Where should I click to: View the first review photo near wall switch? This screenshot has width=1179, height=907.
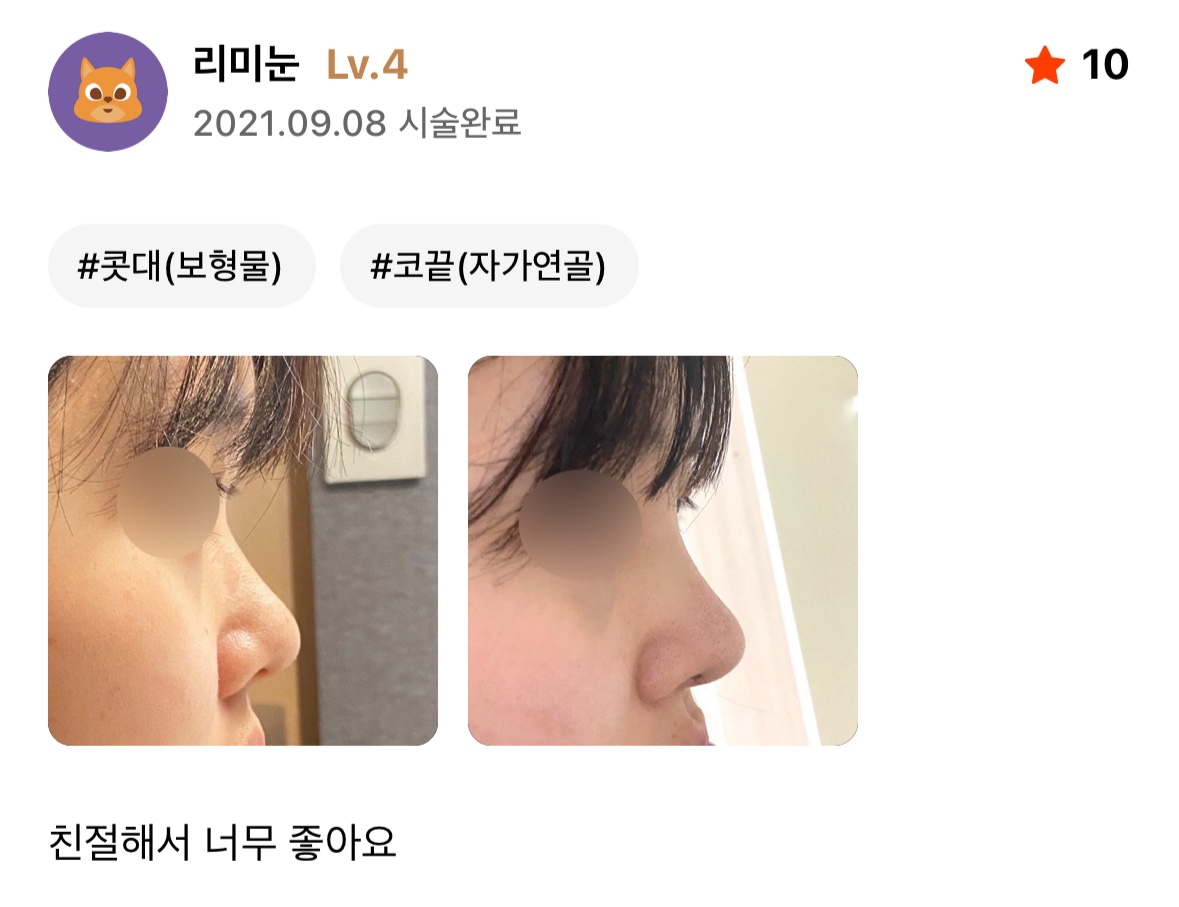(242, 550)
